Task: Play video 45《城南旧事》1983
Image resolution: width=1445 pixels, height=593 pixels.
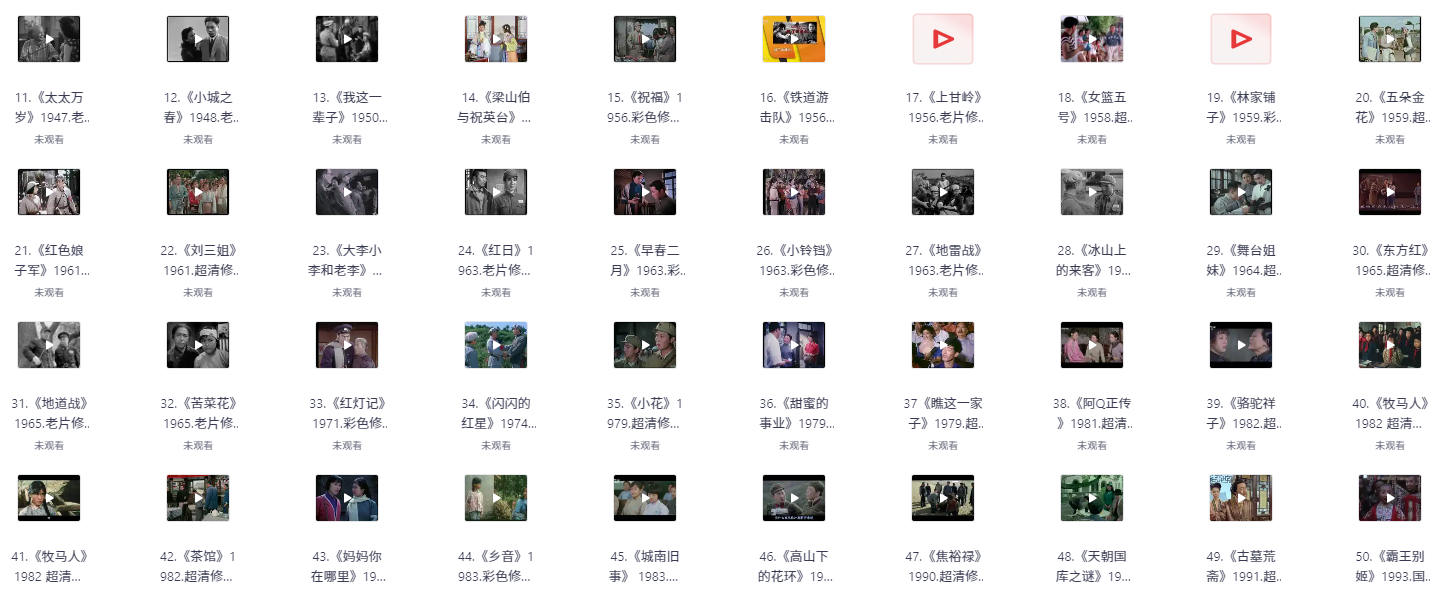Action: click(x=645, y=498)
